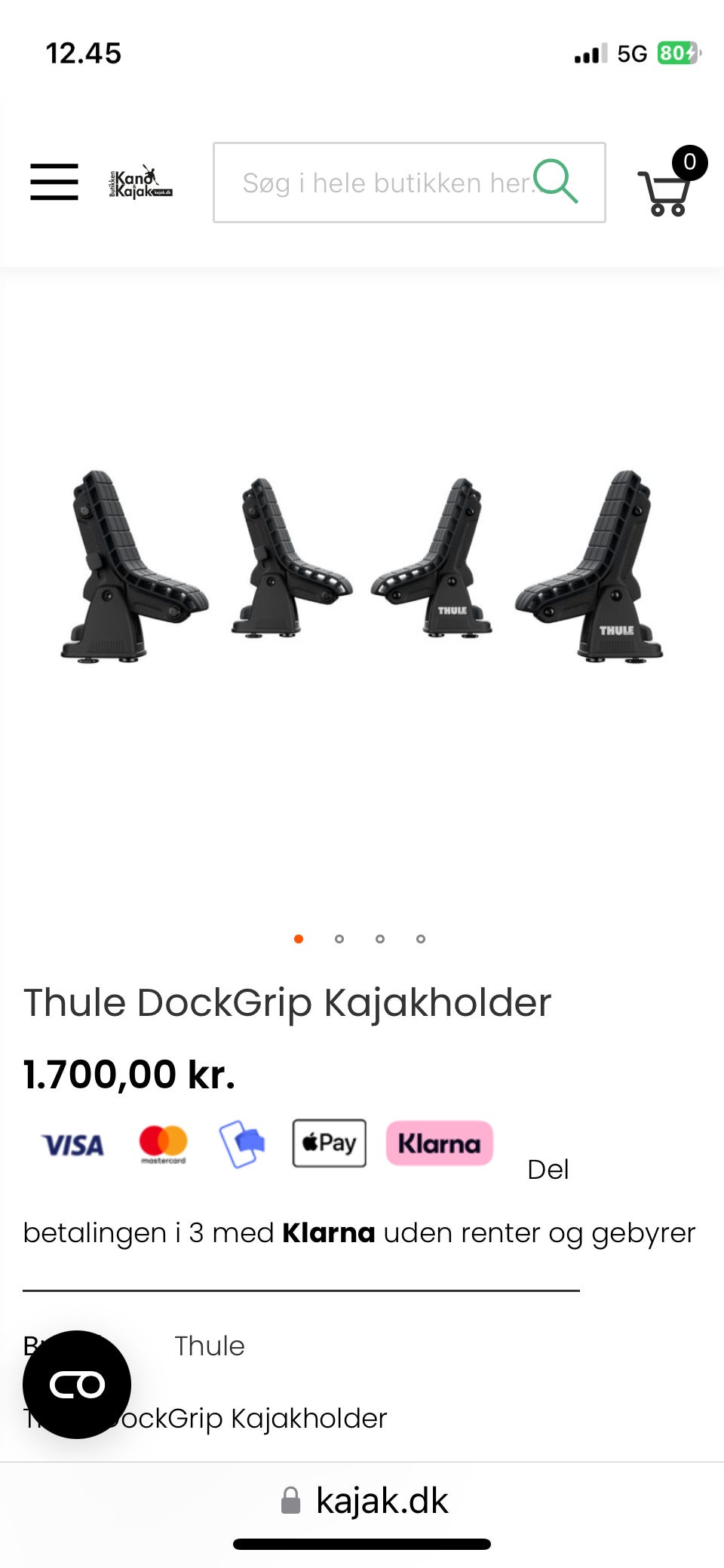Select the second carousel image dot

coord(339,939)
